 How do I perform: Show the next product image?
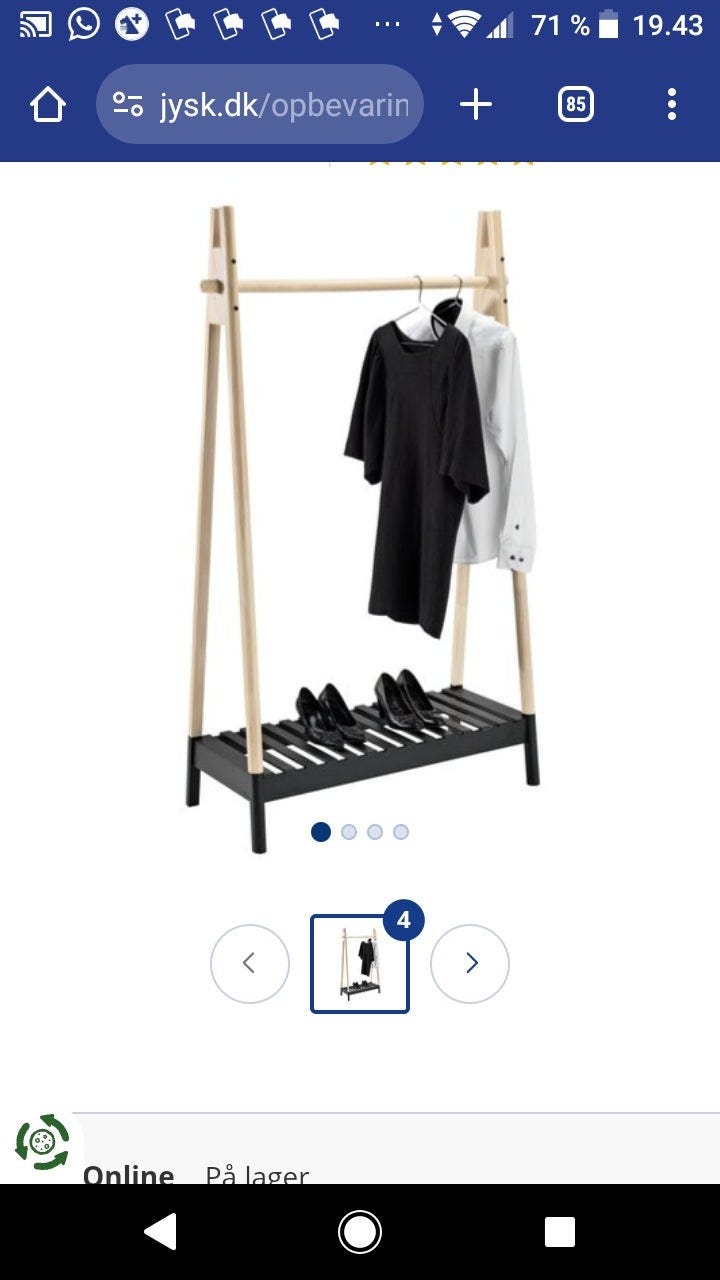coord(470,963)
